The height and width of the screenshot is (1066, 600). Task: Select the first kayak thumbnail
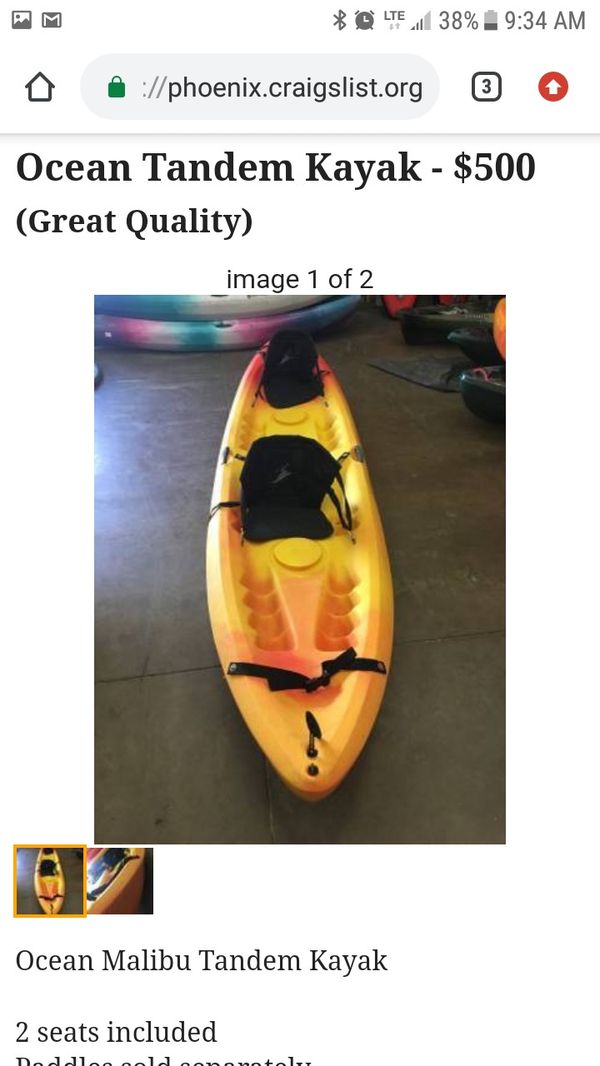[x=50, y=880]
